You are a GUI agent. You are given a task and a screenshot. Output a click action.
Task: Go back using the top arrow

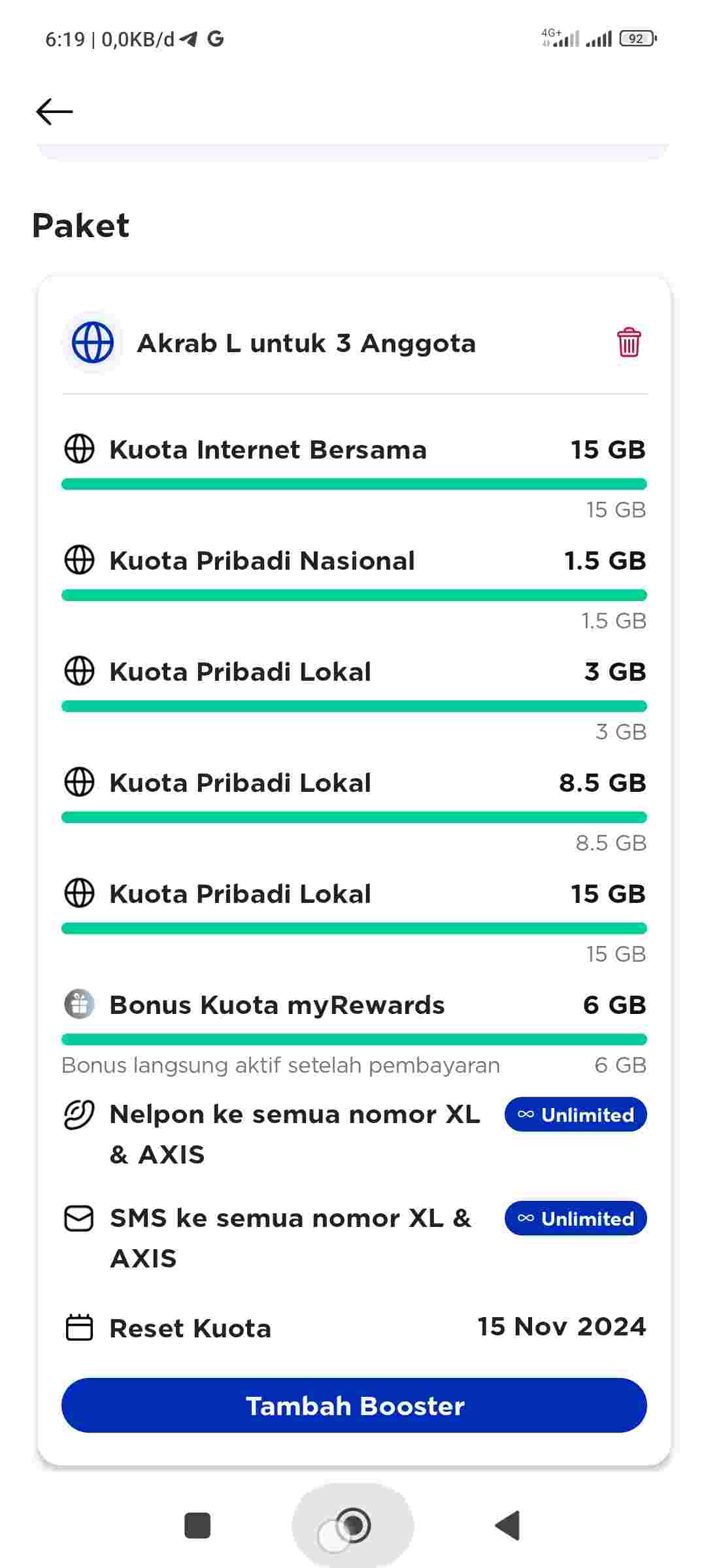(x=54, y=112)
